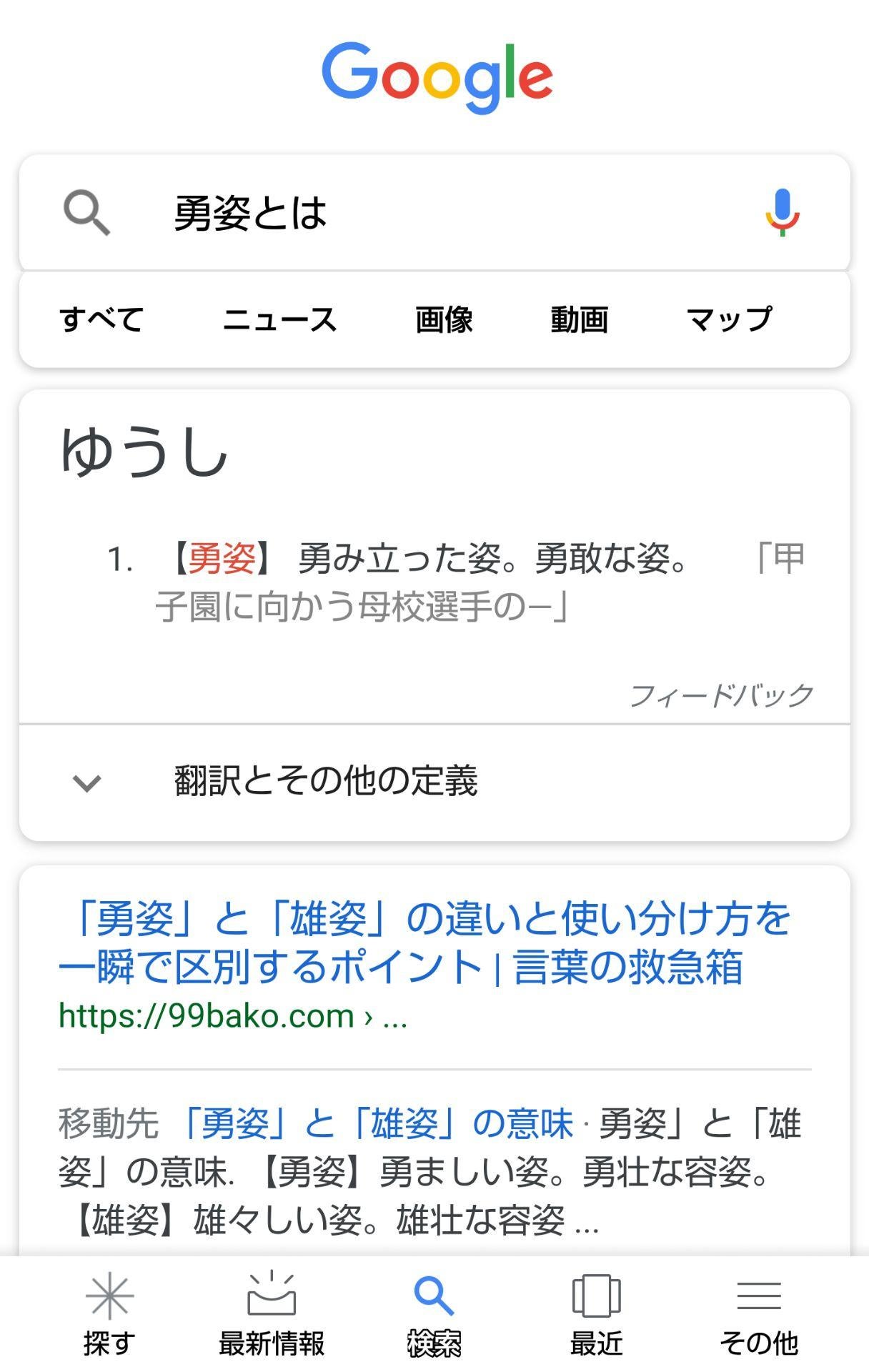Open the 探す discover icon
This screenshot has height=1372, width=869.
(111, 1306)
